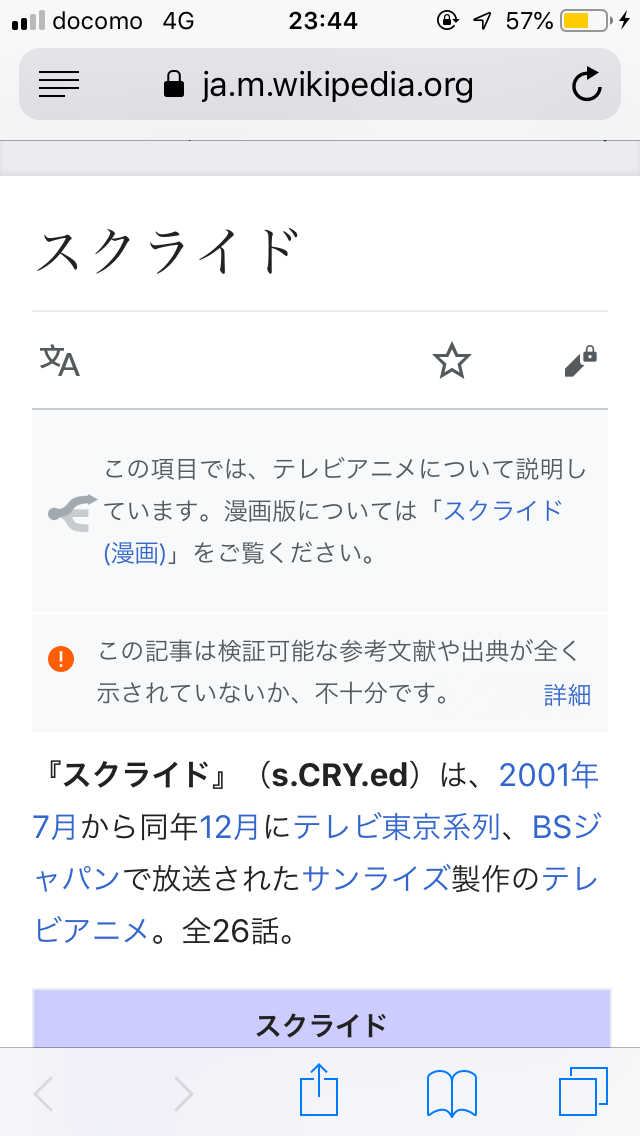The height and width of the screenshot is (1136, 640).
Task: Add article to watchlist with star
Action: click(451, 361)
